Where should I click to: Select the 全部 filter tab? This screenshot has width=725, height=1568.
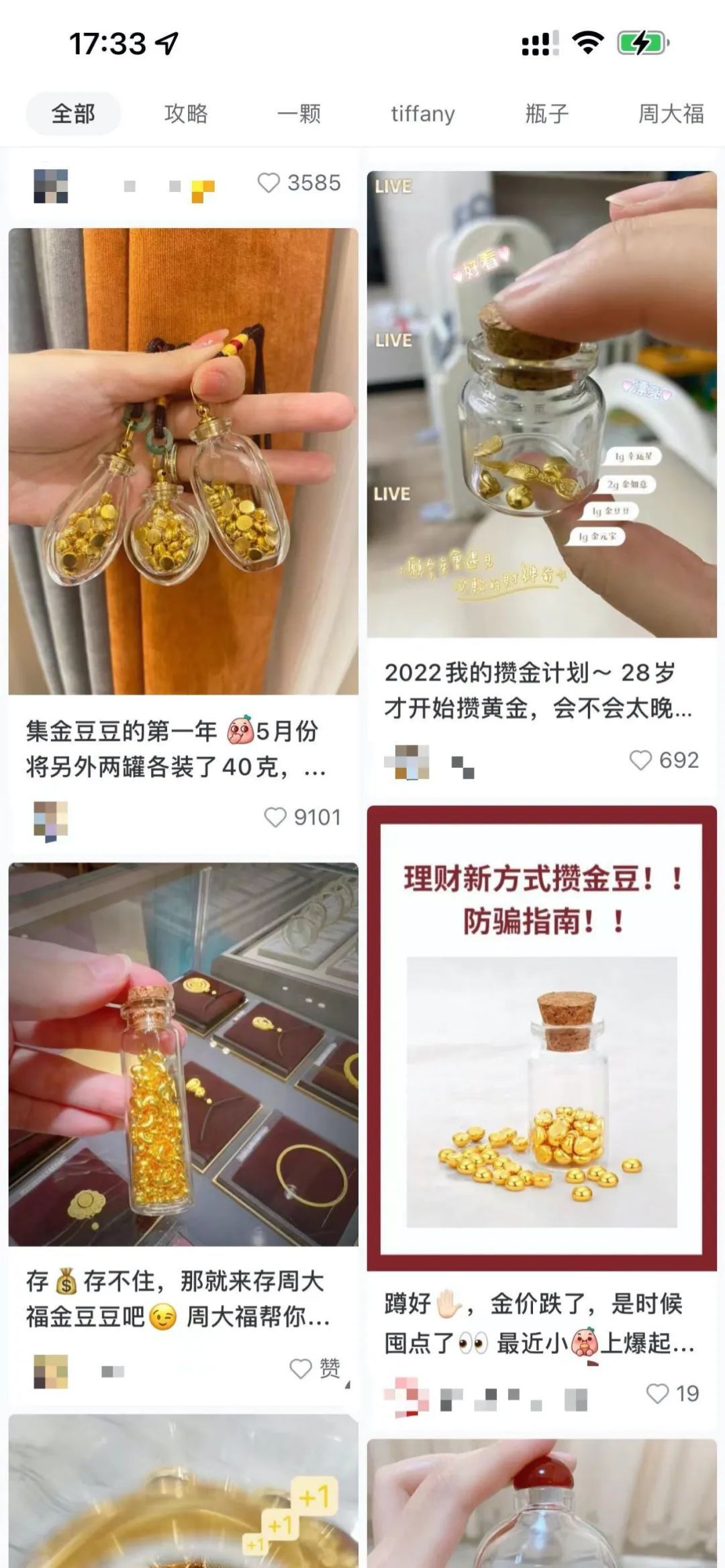tap(73, 113)
